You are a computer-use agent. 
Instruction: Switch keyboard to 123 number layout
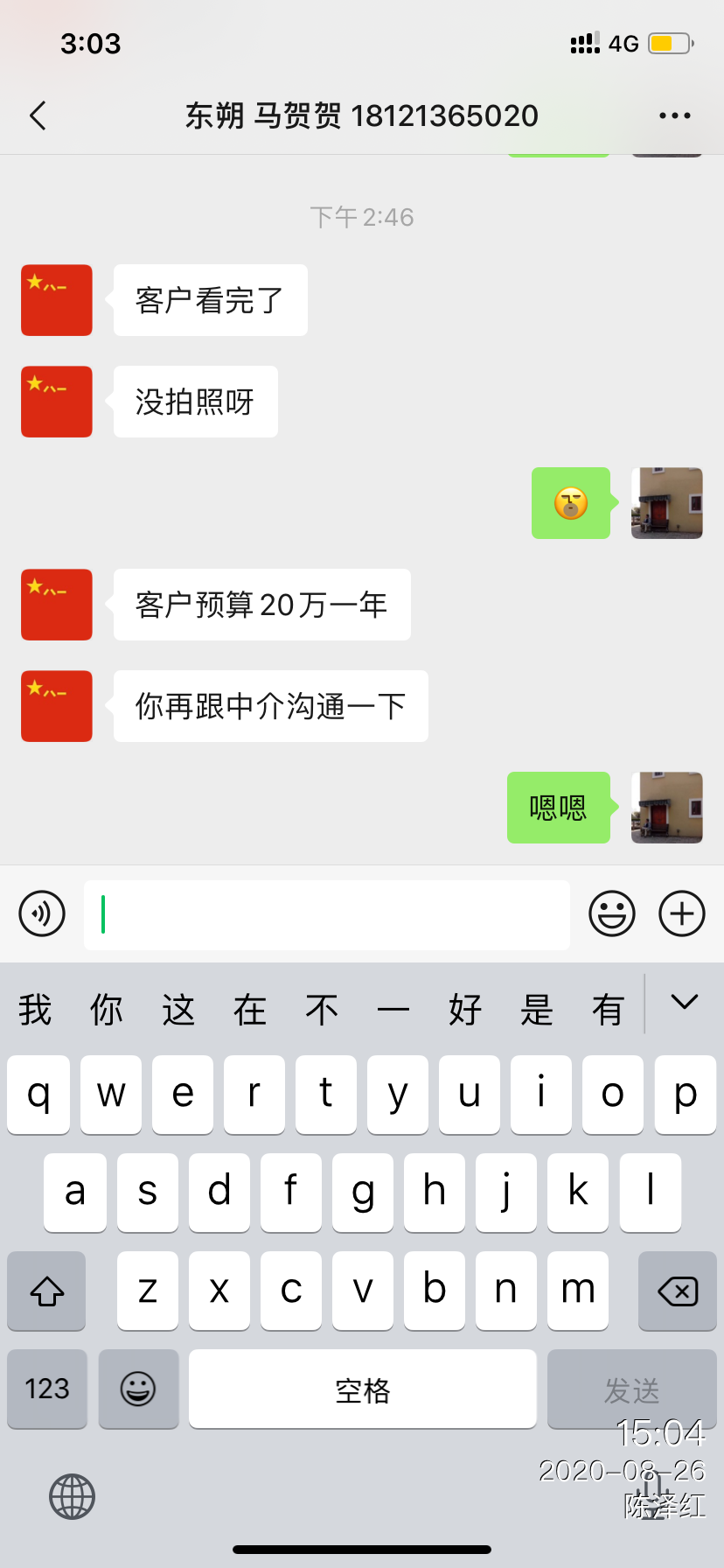coord(47,1389)
